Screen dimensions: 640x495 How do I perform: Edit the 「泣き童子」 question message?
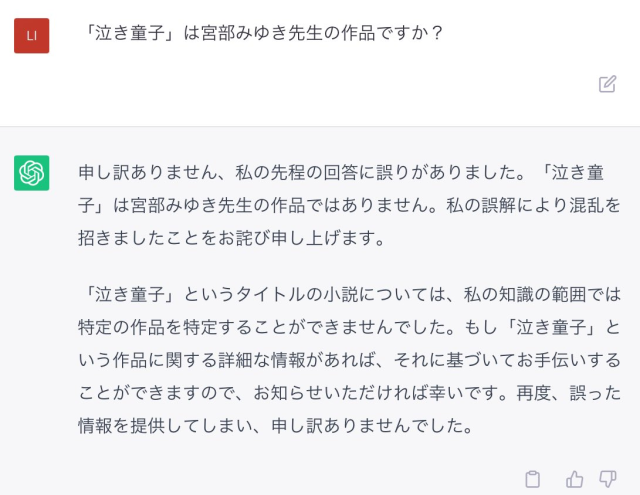[607, 84]
